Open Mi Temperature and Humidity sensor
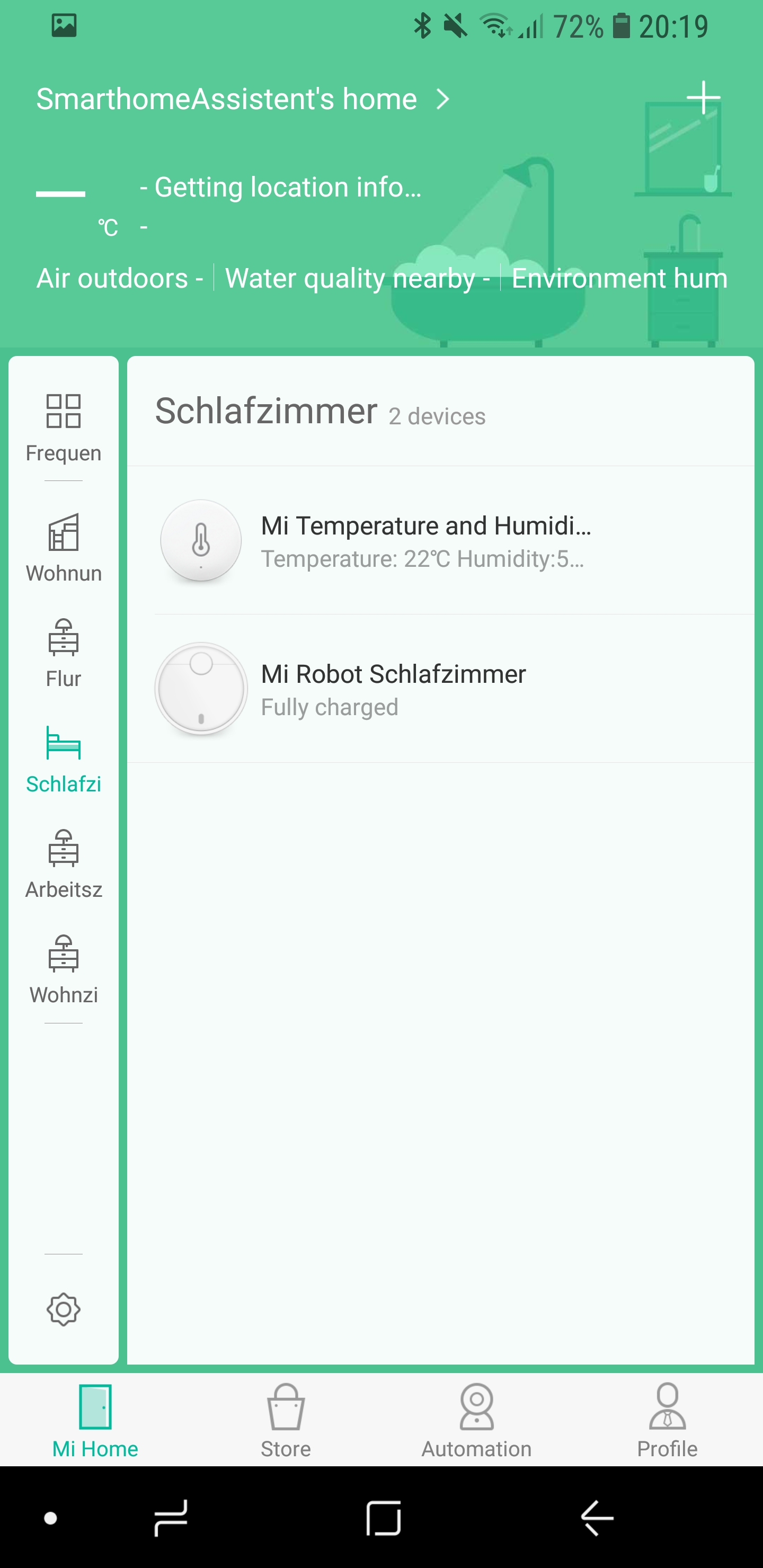 426,540
